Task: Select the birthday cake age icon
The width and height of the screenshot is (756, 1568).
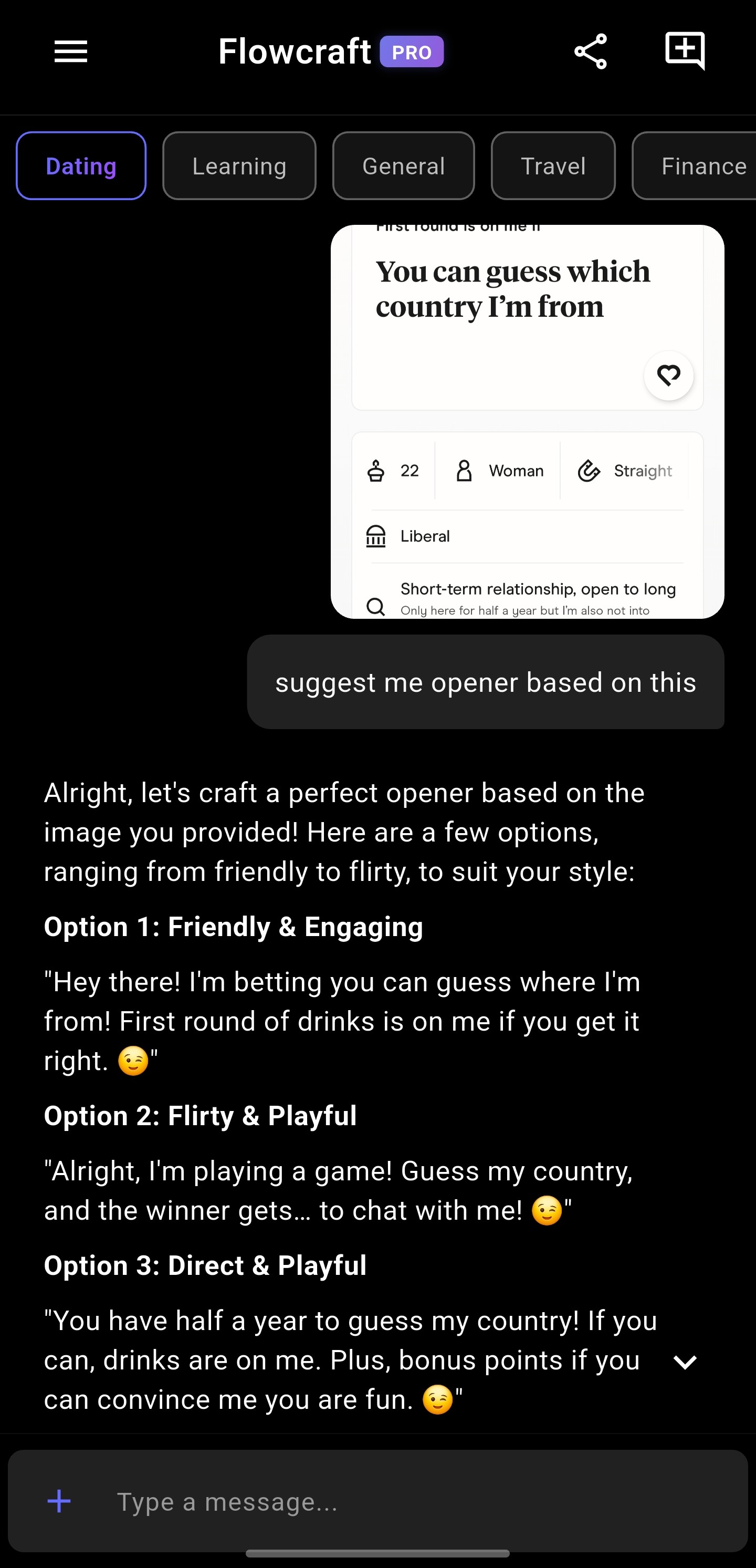Action: point(376,470)
